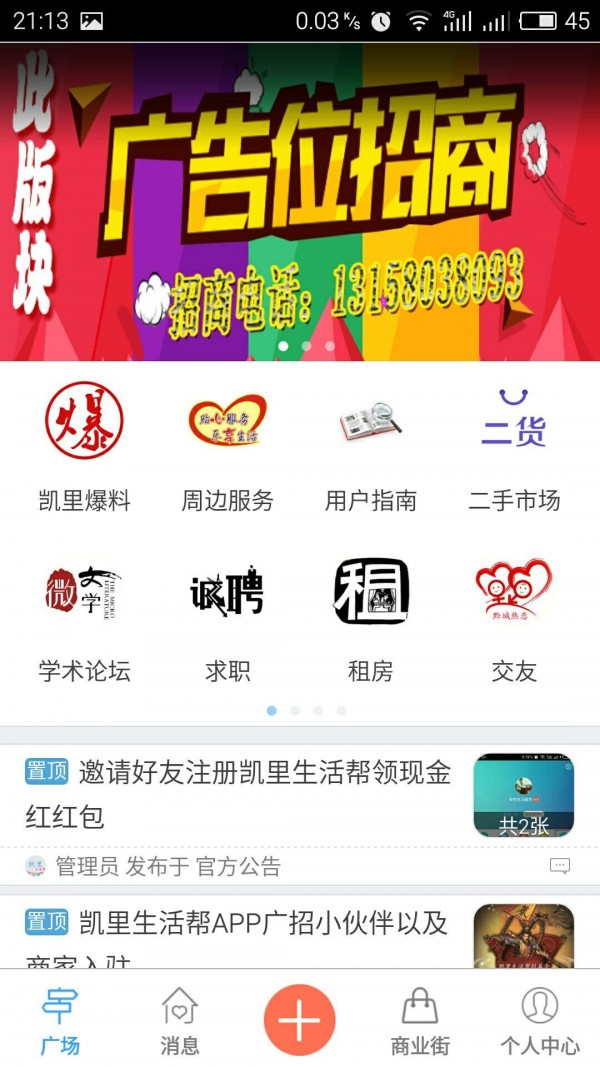Tap the red plus button to post
Viewport: 600px width, 1067px height.
[x=299, y=1020]
